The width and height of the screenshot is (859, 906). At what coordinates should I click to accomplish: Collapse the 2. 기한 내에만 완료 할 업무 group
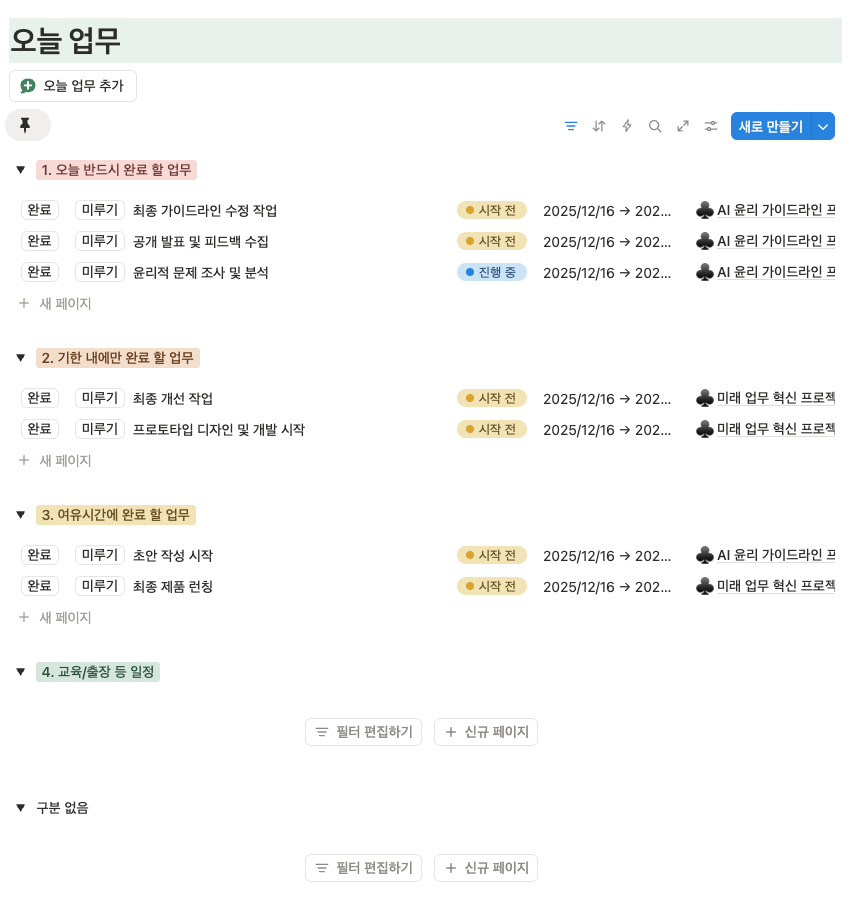[21, 358]
